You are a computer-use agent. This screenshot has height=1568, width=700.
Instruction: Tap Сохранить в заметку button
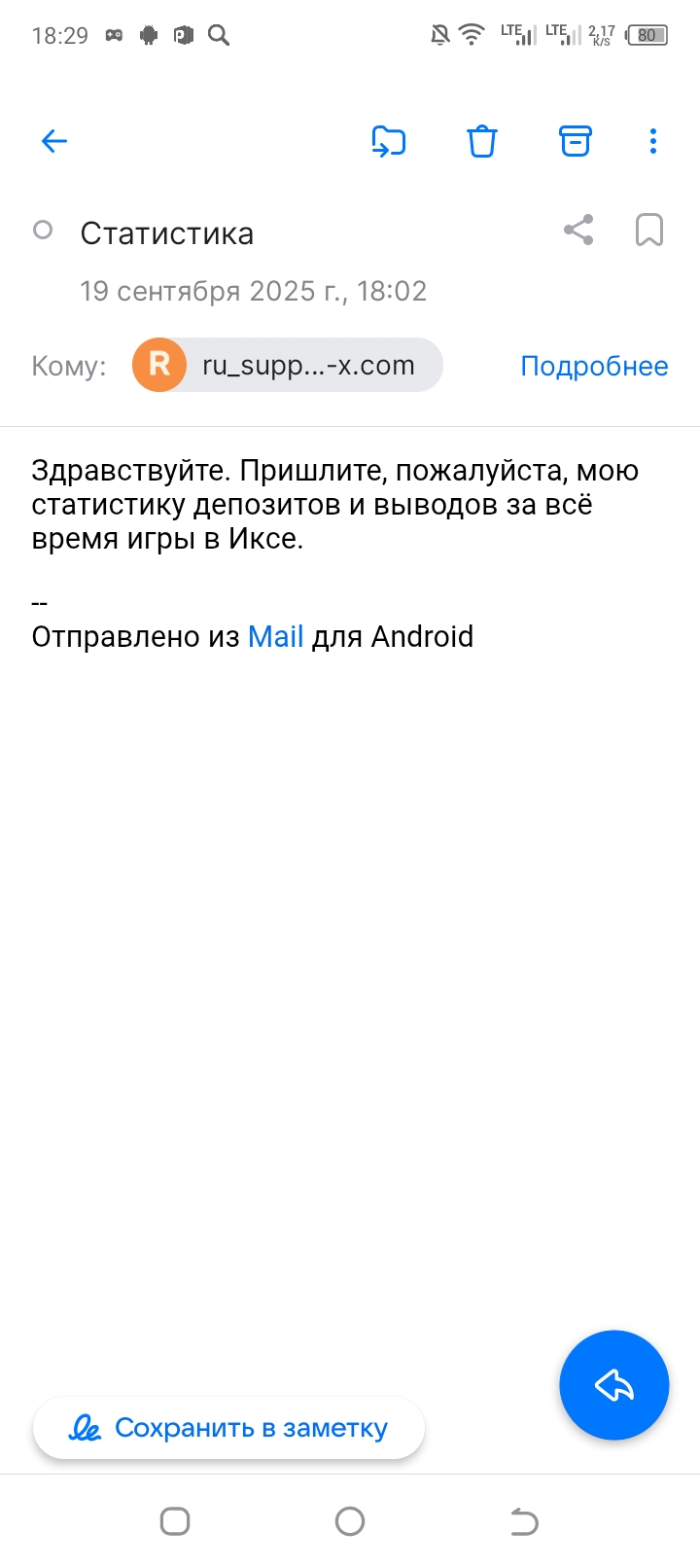click(229, 1428)
